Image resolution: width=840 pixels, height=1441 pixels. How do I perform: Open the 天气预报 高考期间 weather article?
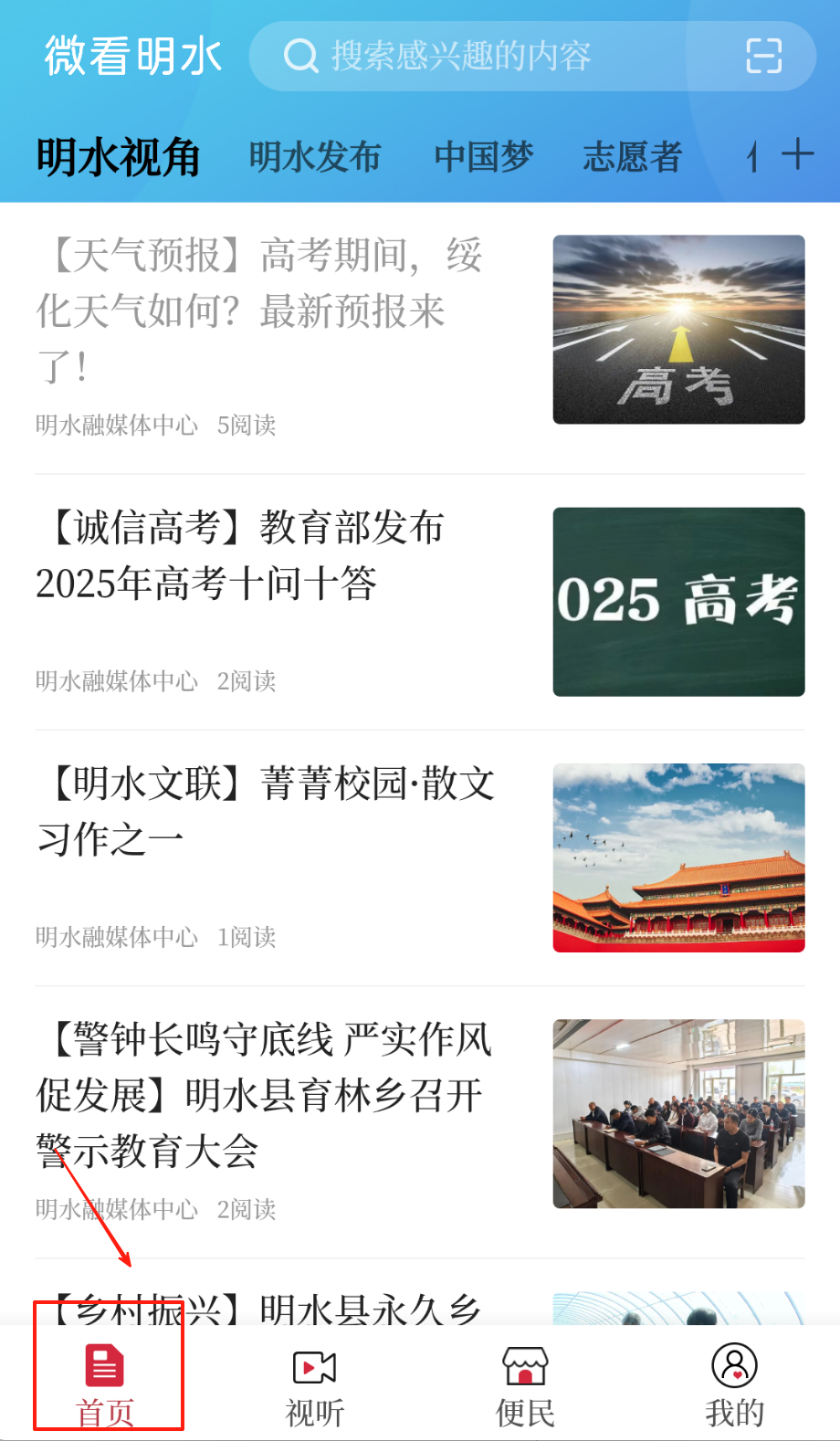tap(265, 310)
